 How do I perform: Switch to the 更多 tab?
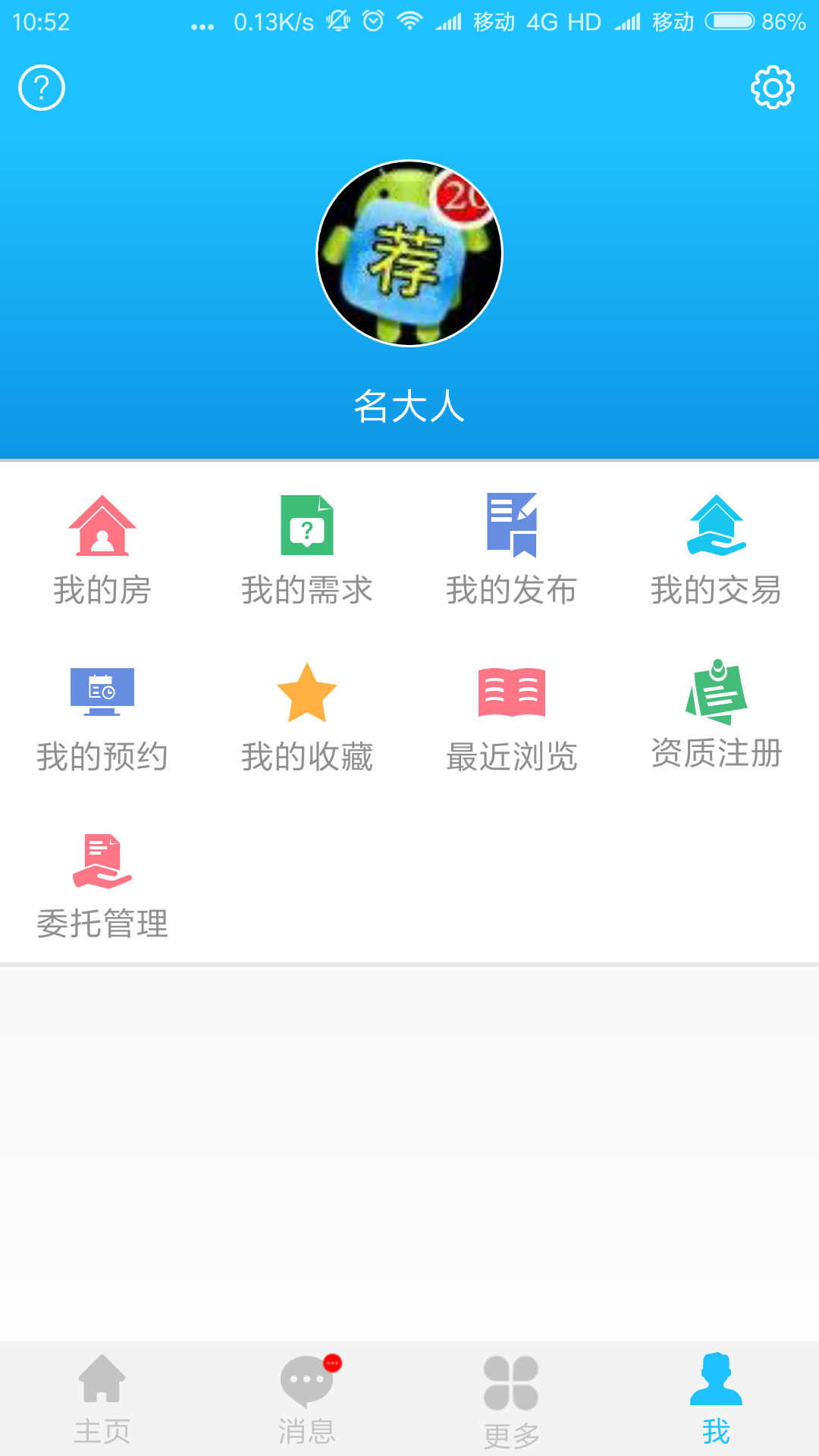(x=512, y=1401)
